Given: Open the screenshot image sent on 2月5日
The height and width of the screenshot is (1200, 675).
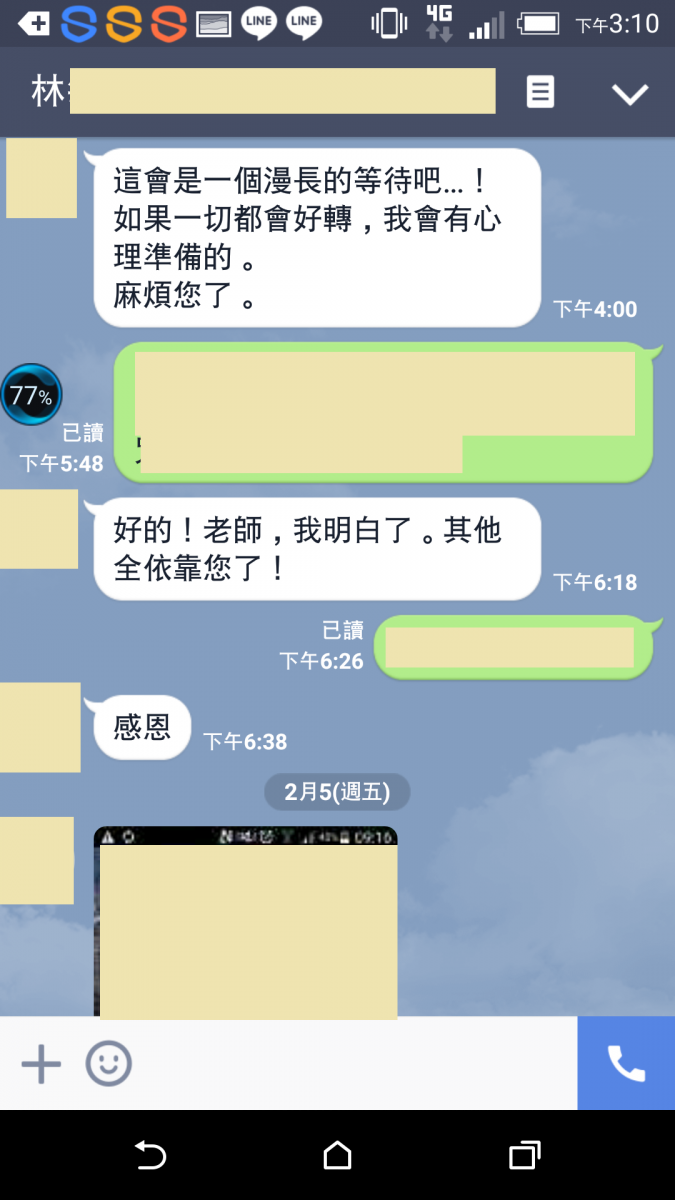Looking at the screenshot, I should coord(246,922).
